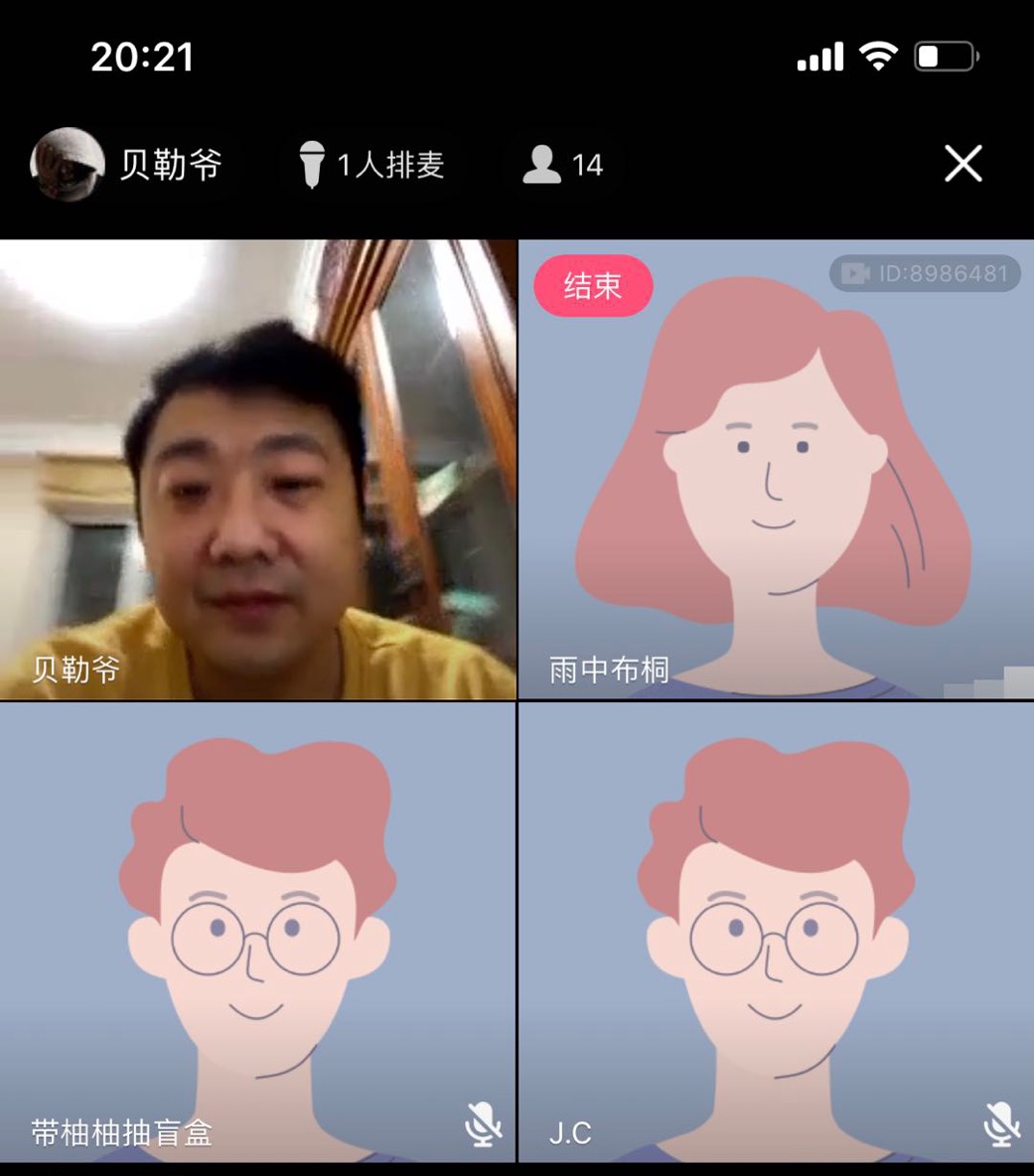The width and height of the screenshot is (1034, 1176).
Task: View the 1人排麦 mic queue
Action: [371, 164]
